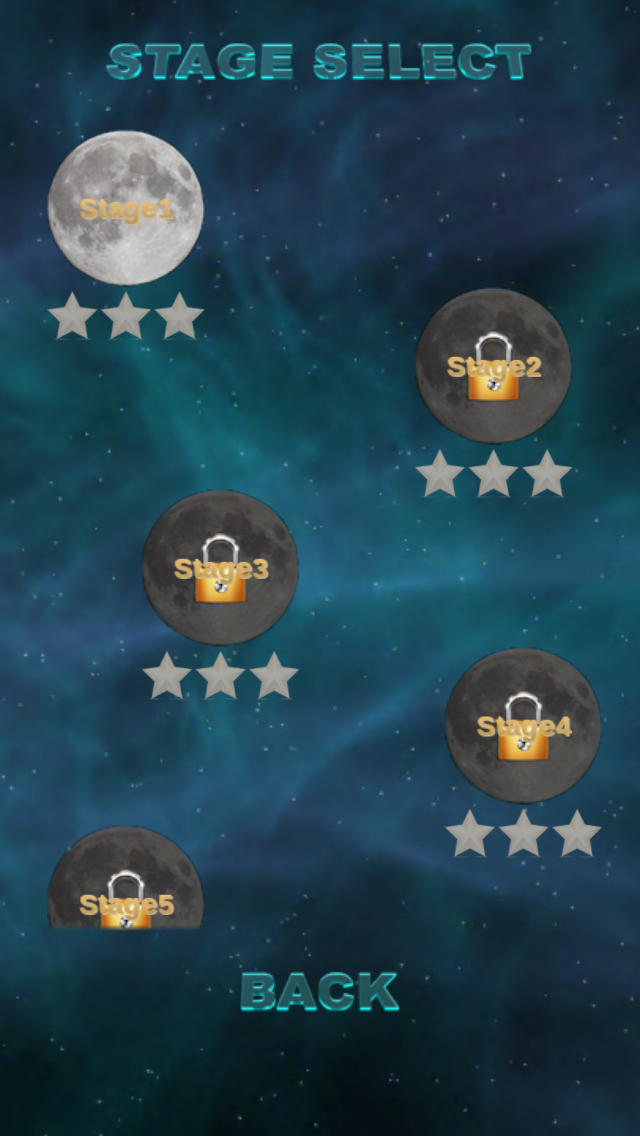The width and height of the screenshot is (640, 1136).
Task: Start Stage1 on the bright moon
Action: [126, 208]
